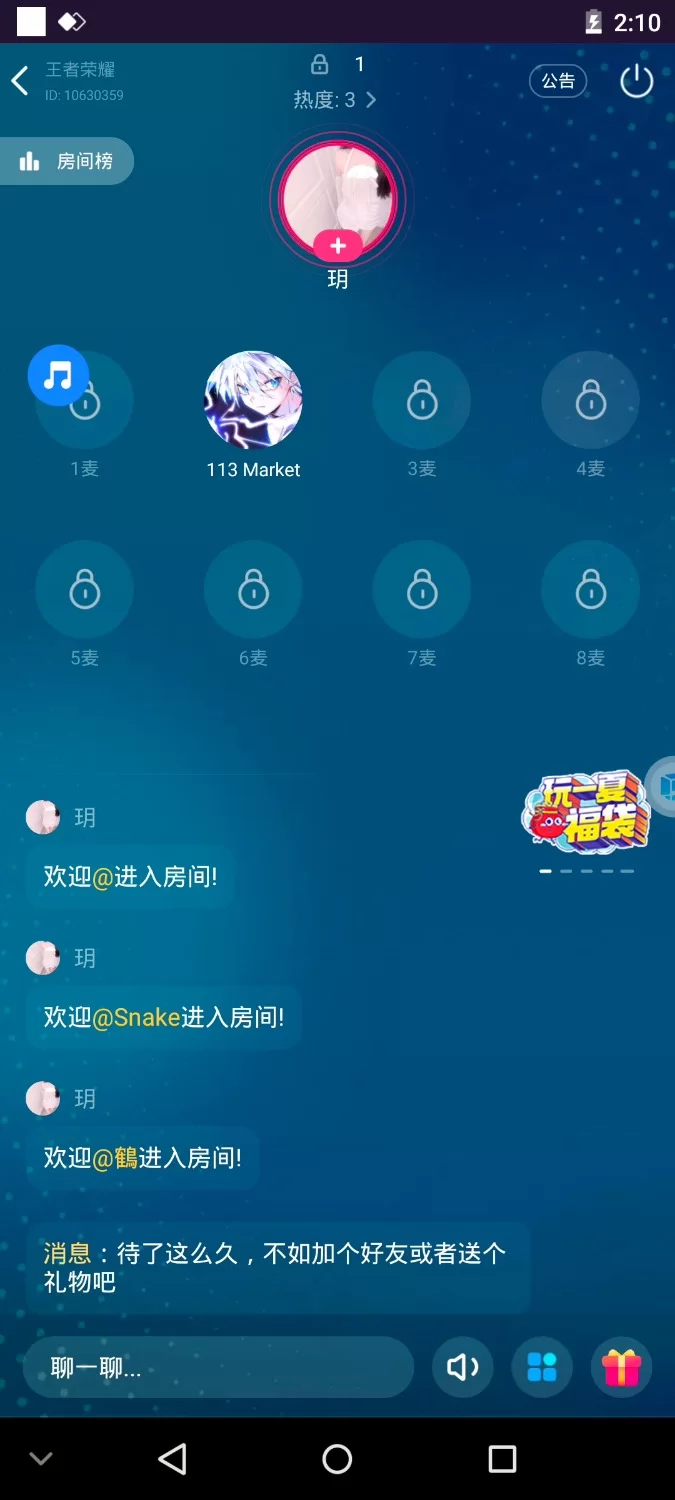The width and height of the screenshot is (675, 1500).
Task: Select the locked 4麦 seat
Action: click(590, 401)
